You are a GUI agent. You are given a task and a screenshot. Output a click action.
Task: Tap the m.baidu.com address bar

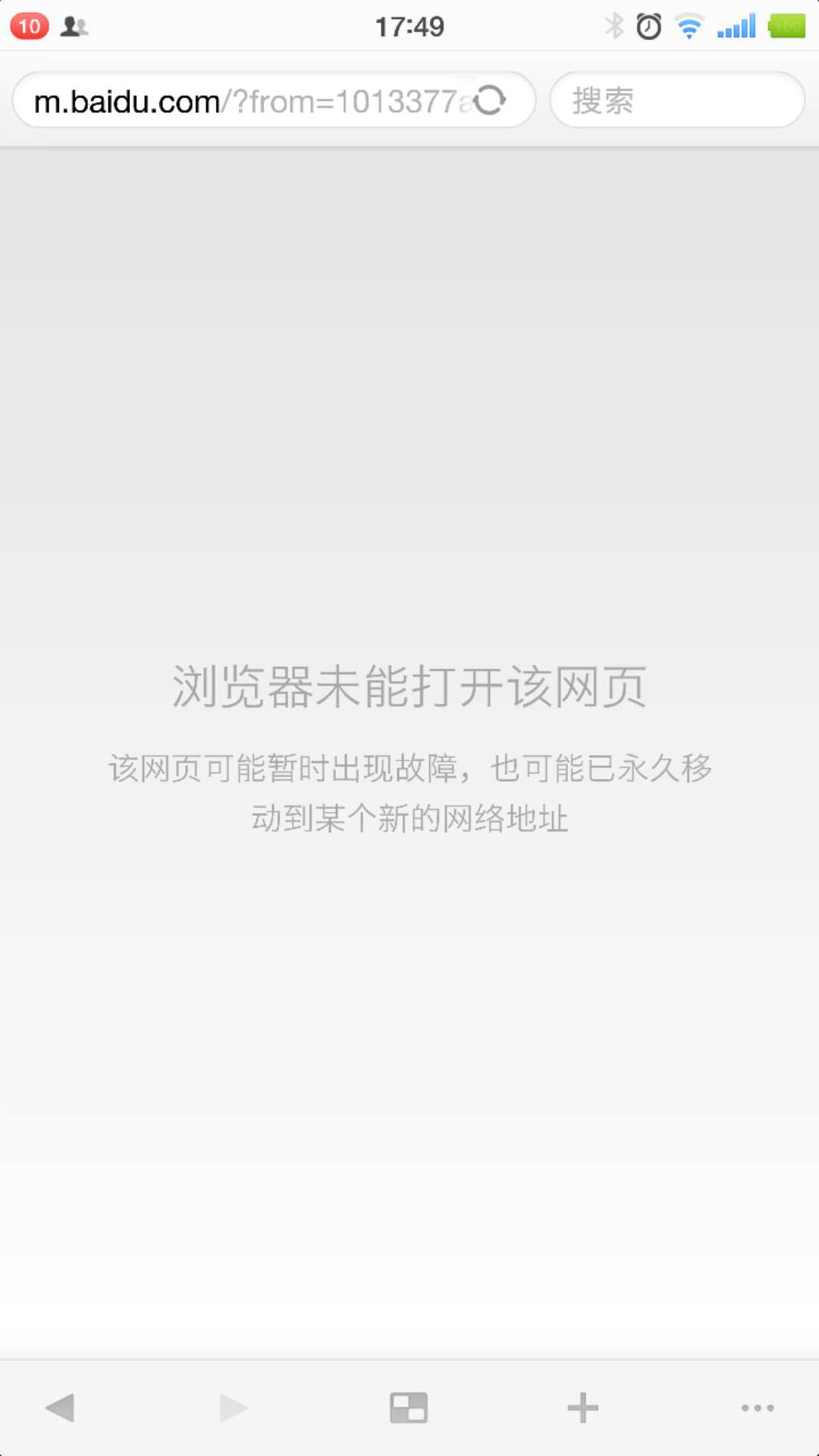pos(243,101)
